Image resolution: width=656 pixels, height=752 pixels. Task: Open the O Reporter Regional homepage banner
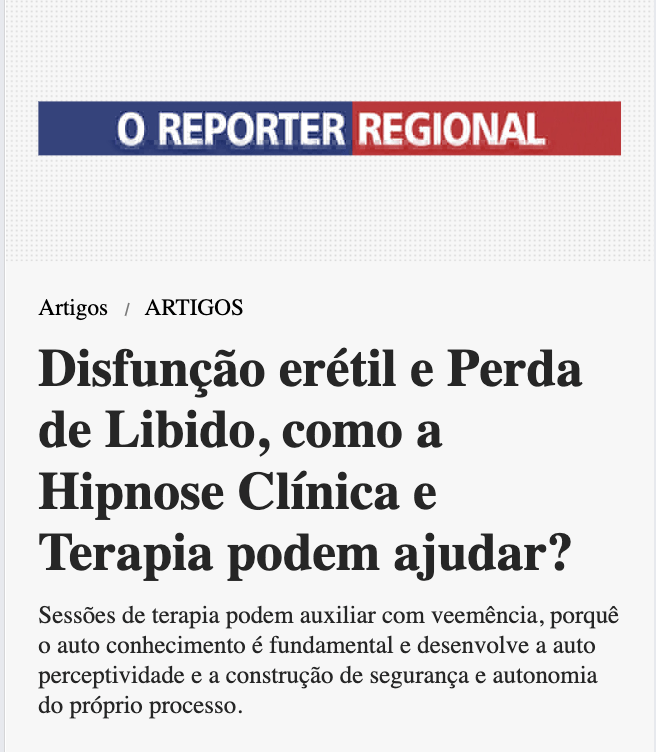click(329, 128)
